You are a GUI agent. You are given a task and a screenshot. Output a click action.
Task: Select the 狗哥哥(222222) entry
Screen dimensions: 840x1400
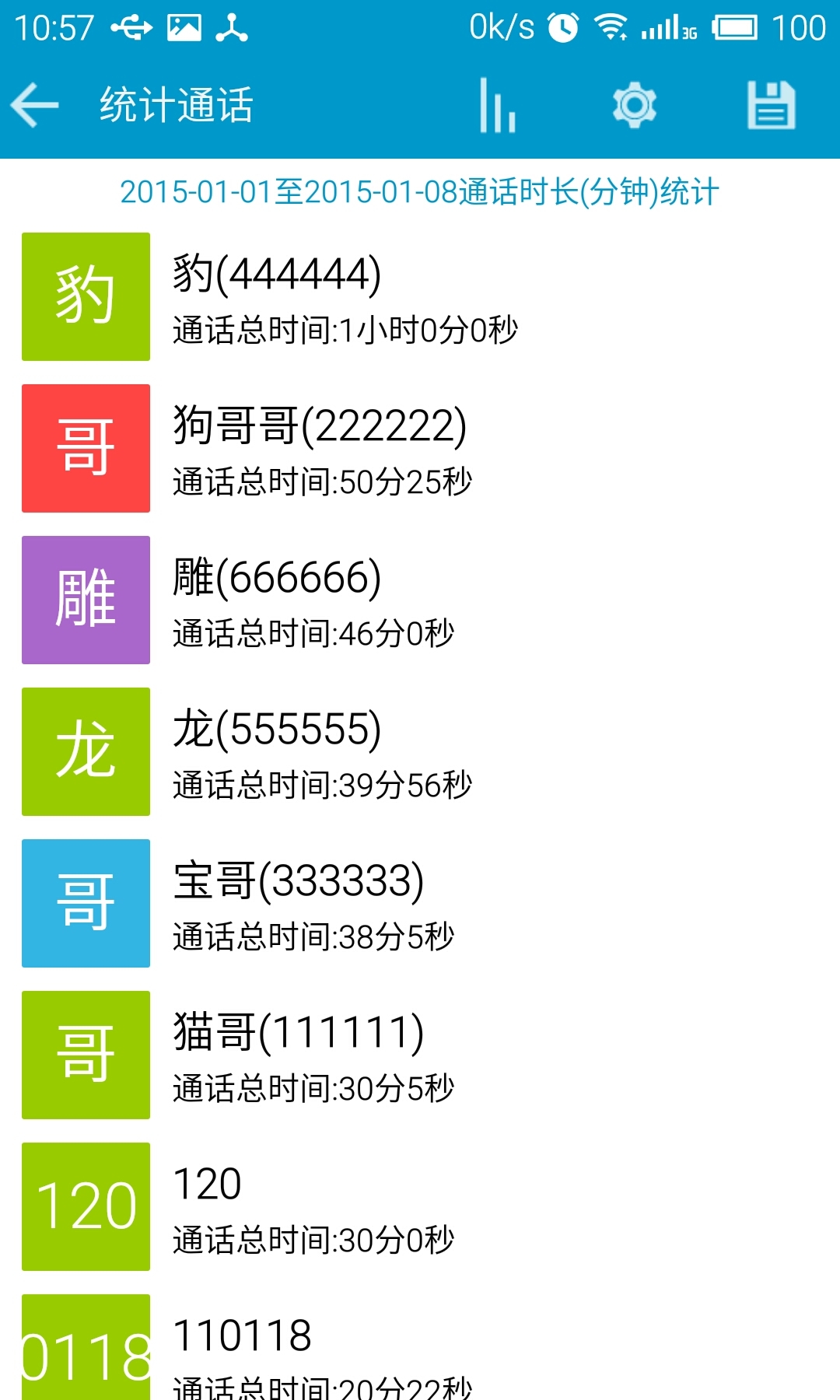point(420,448)
